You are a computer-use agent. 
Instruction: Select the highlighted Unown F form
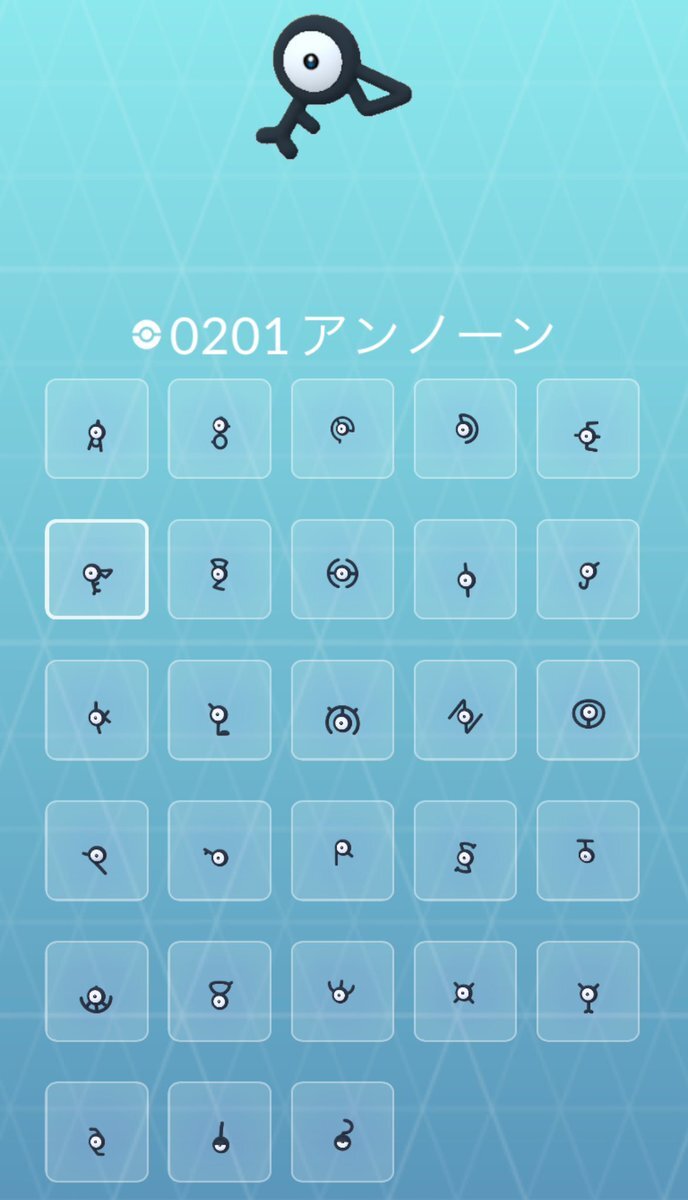pos(97,569)
